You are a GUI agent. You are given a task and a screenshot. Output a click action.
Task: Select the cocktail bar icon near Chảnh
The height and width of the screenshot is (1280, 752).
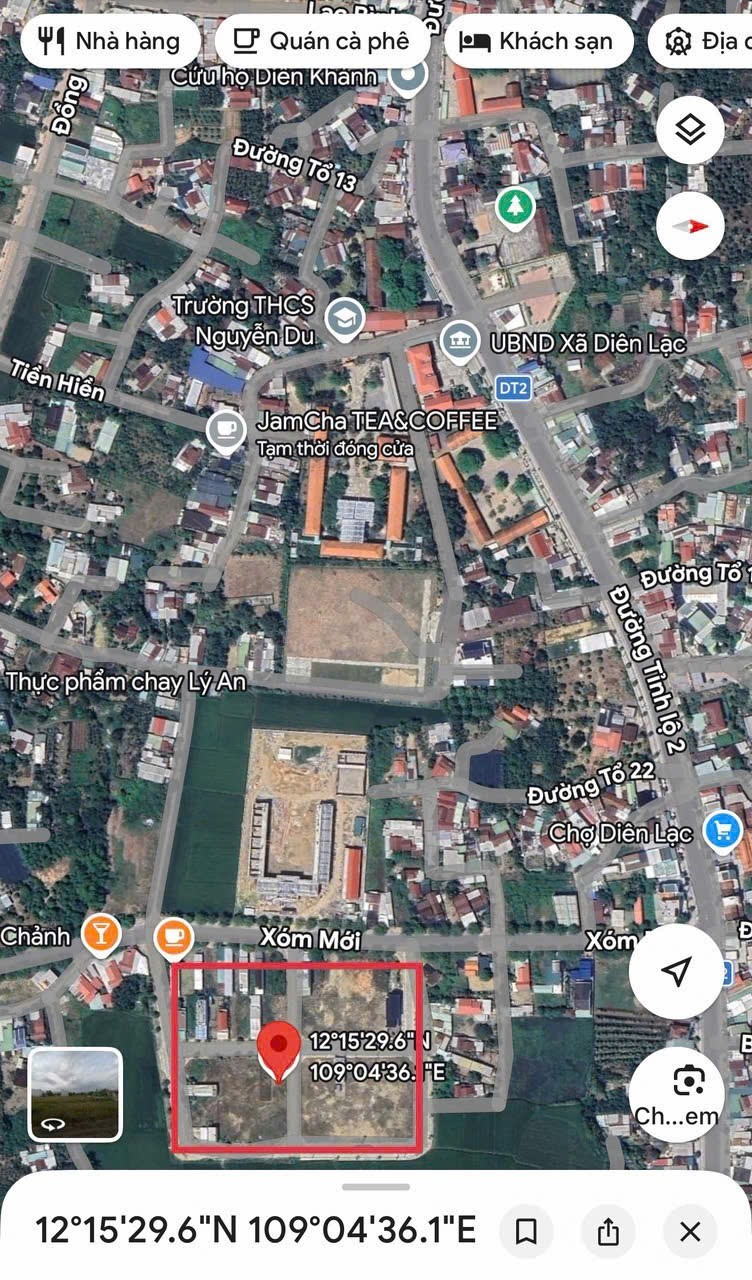pos(101,934)
